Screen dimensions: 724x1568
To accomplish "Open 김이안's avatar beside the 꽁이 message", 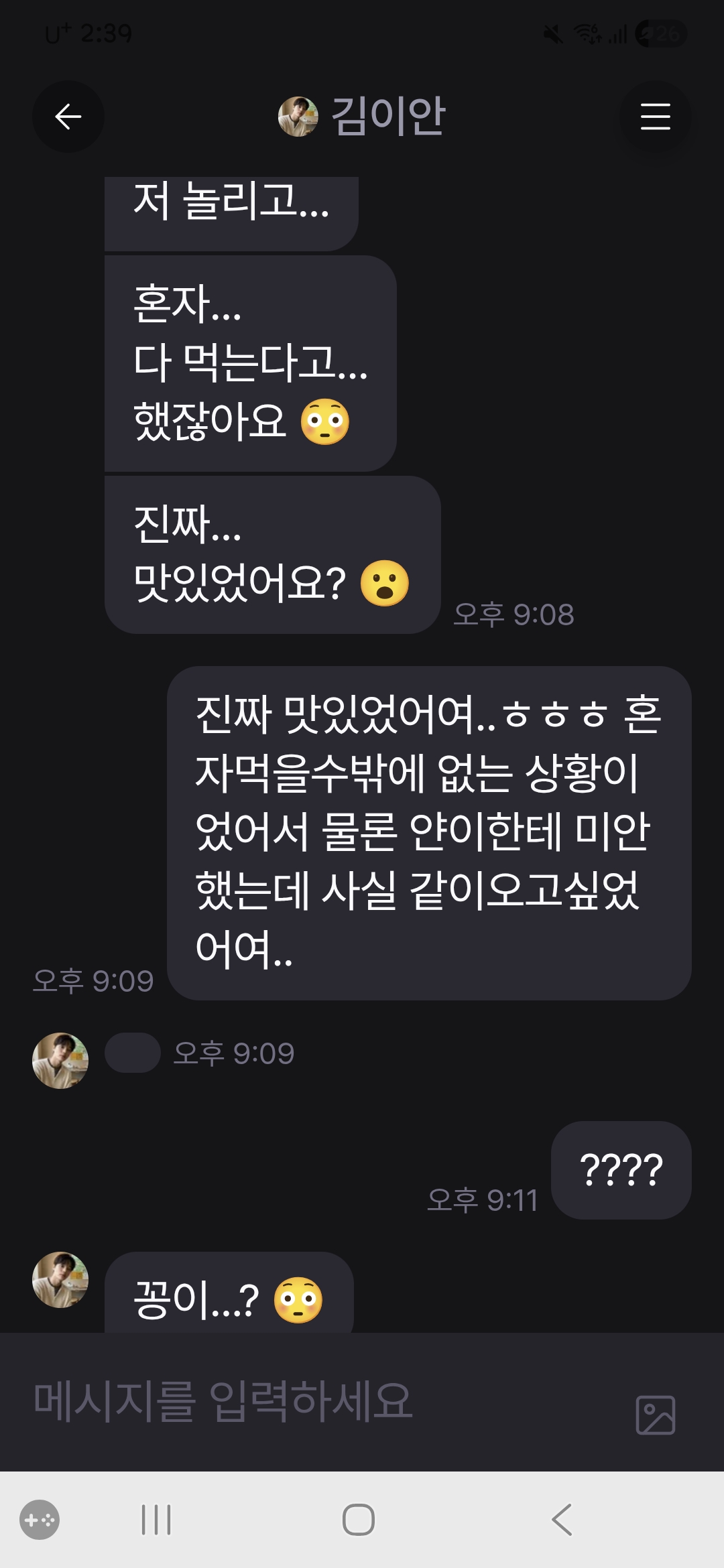I will [60, 1280].
